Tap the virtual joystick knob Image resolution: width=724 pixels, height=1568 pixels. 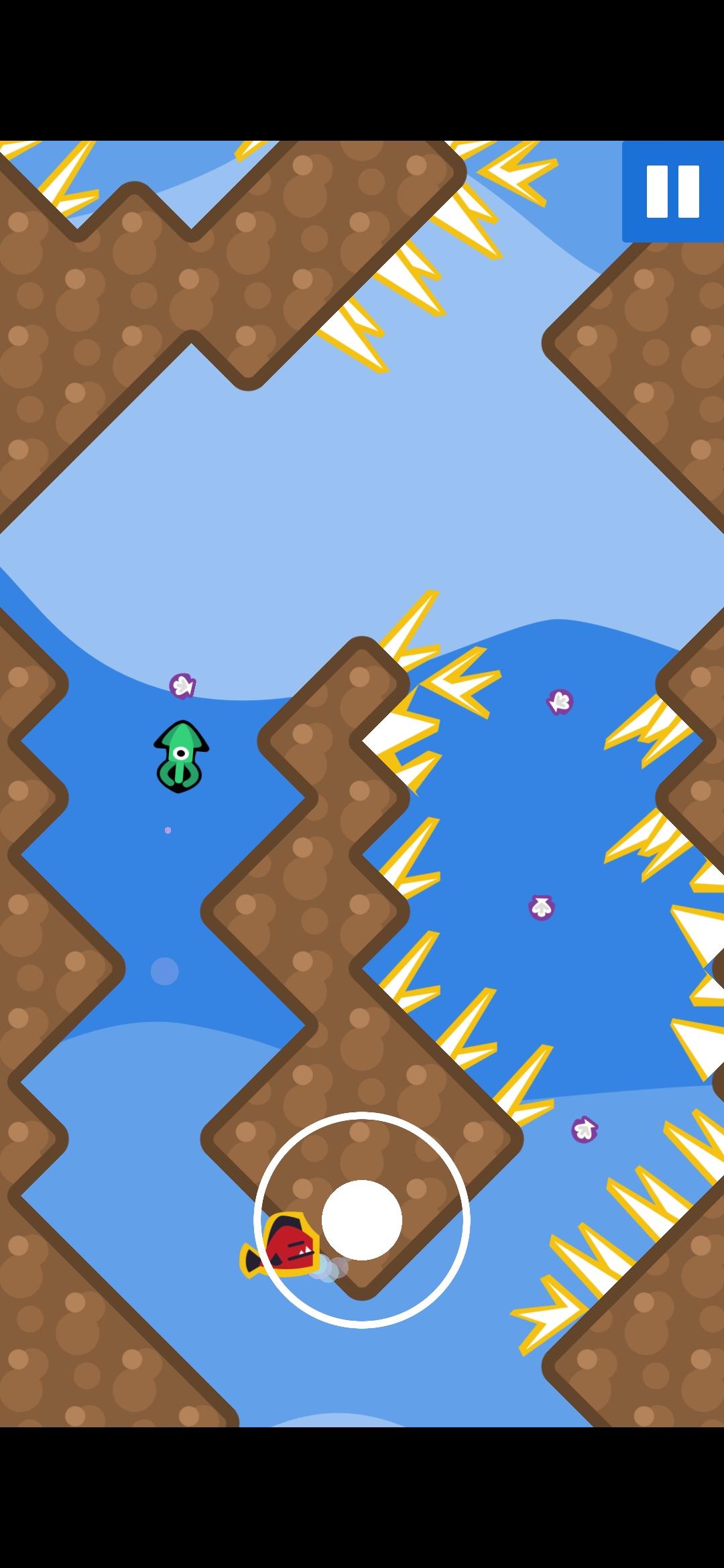pos(361,1220)
